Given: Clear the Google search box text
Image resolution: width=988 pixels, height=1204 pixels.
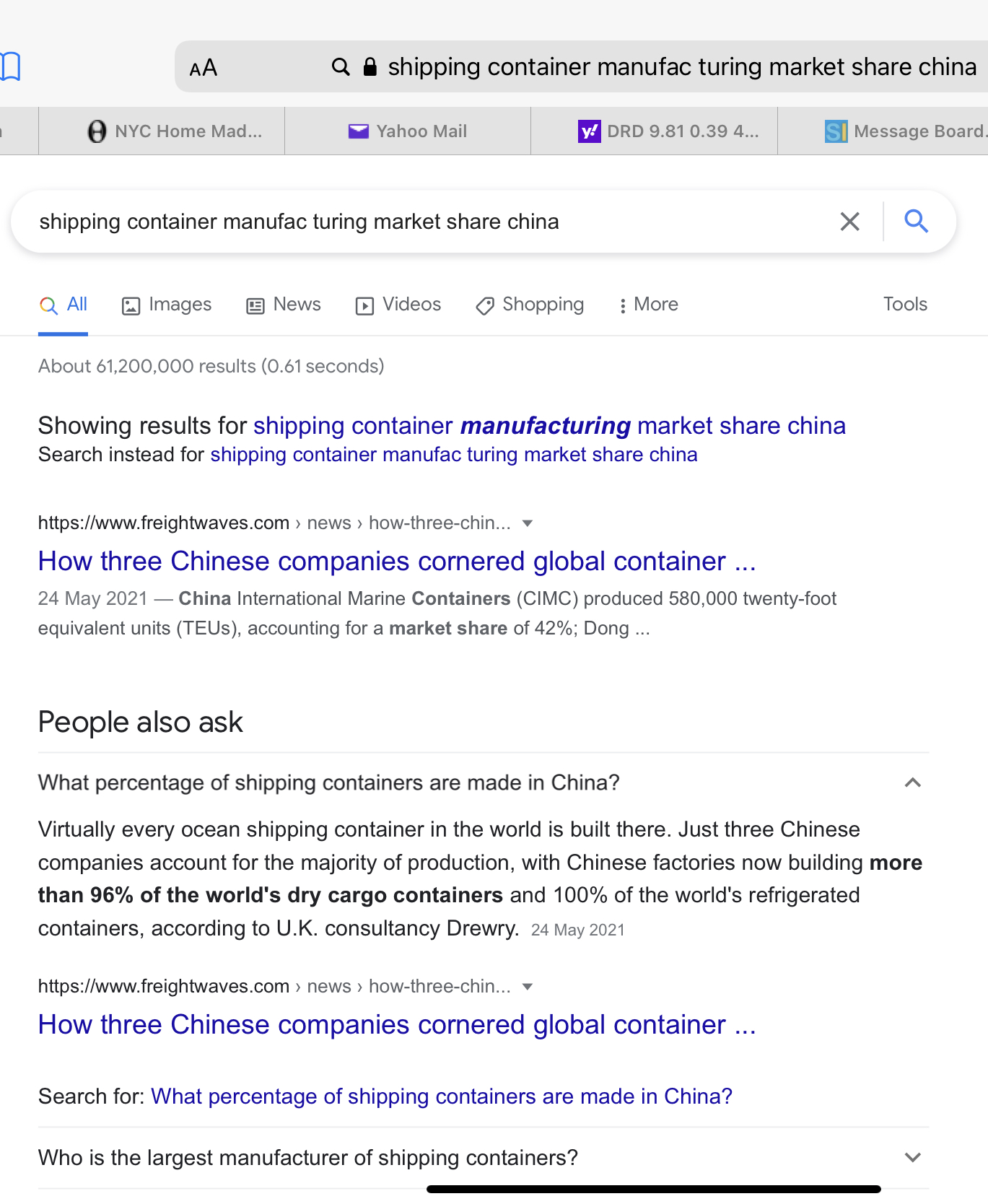Looking at the screenshot, I should pos(849,222).
